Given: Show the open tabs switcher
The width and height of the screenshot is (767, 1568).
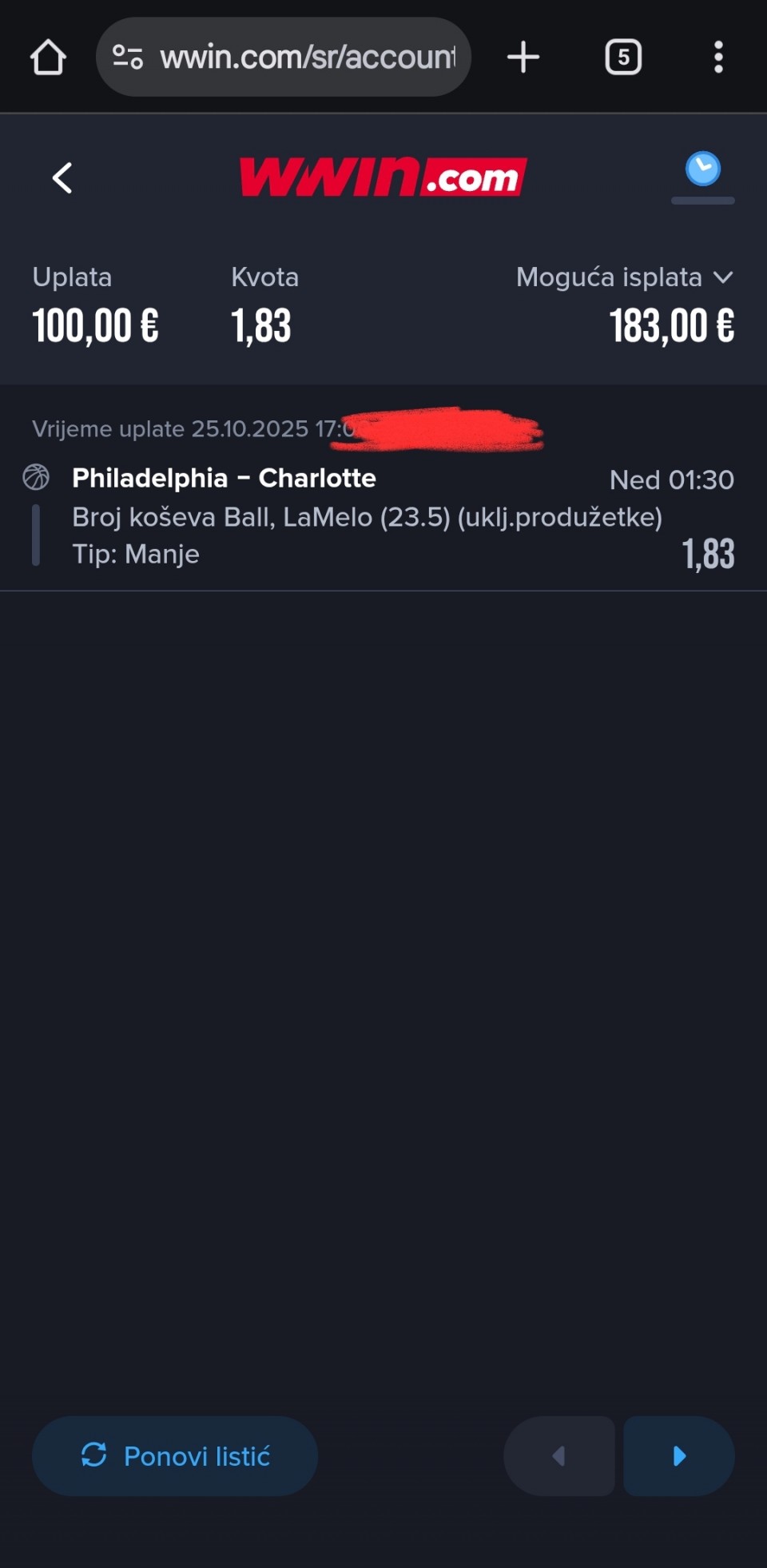Looking at the screenshot, I should click(x=623, y=58).
